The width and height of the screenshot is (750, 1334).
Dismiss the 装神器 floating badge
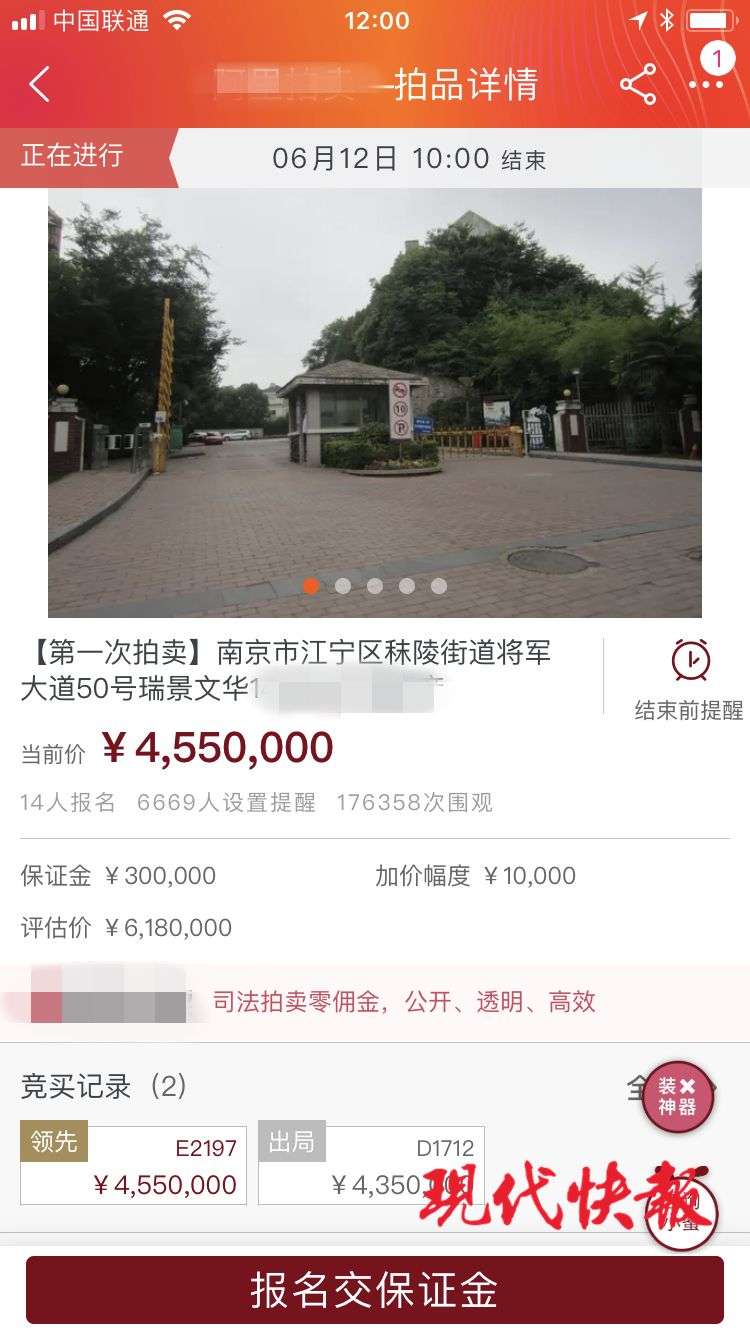tap(688, 1086)
